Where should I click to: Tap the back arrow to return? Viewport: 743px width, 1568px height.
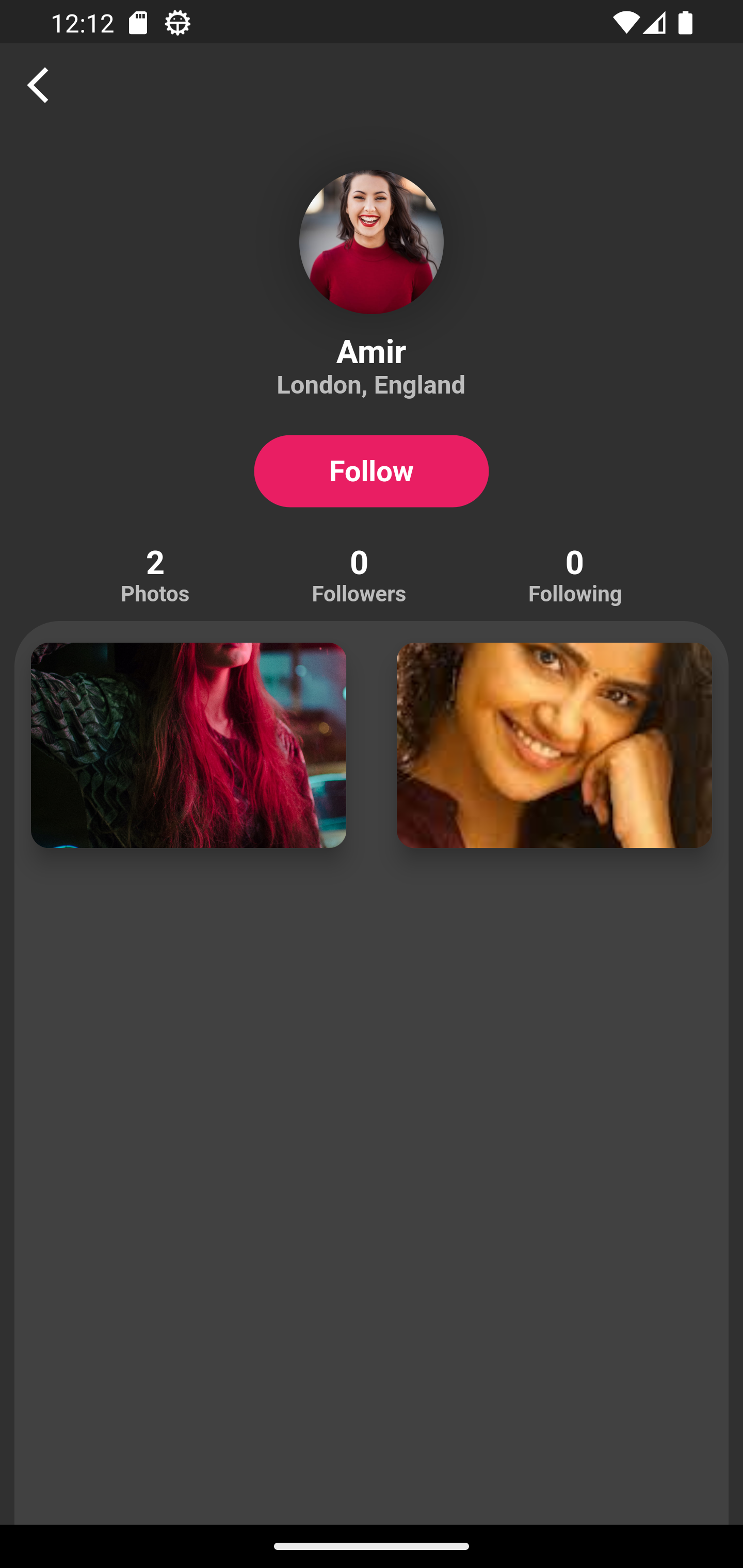point(38,85)
